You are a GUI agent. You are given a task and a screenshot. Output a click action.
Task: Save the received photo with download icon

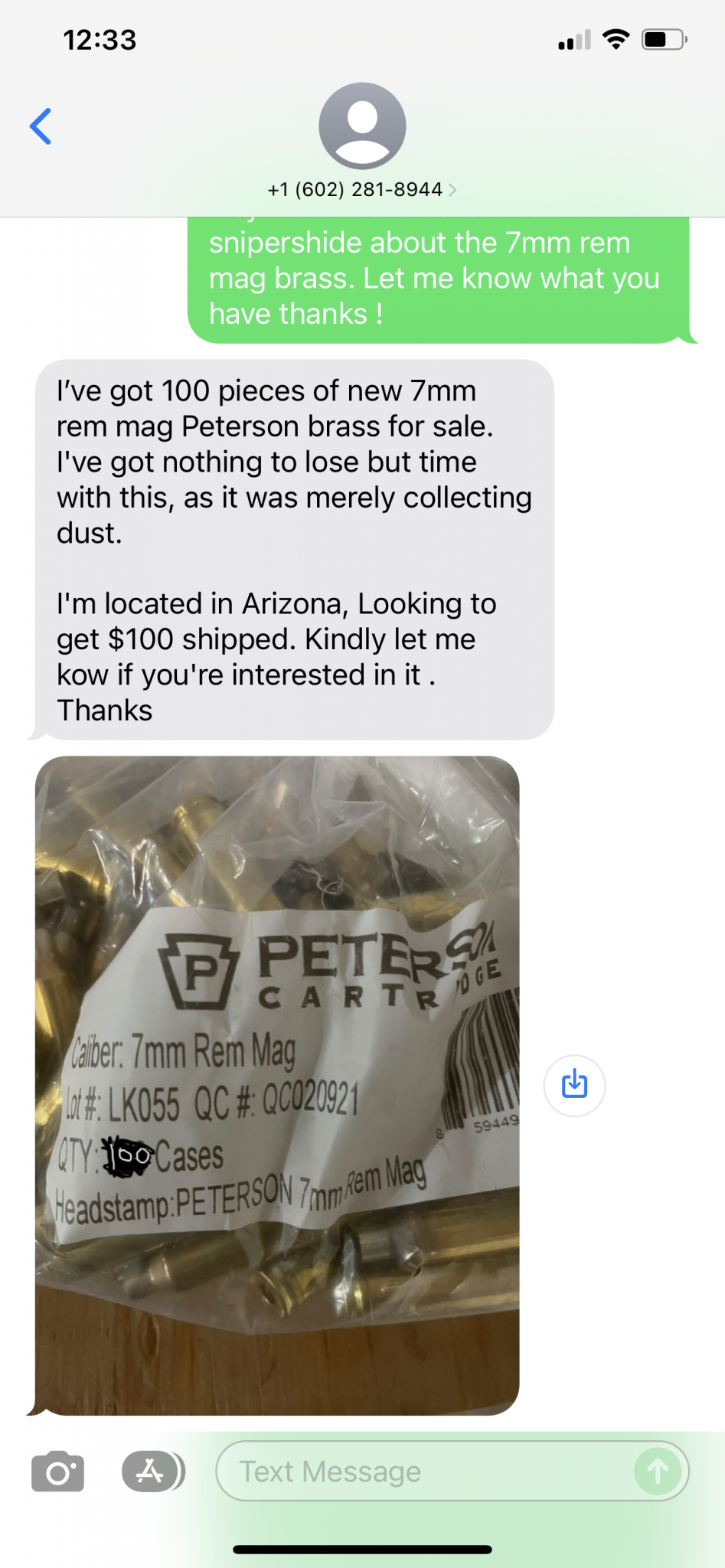pyautogui.click(x=574, y=1085)
